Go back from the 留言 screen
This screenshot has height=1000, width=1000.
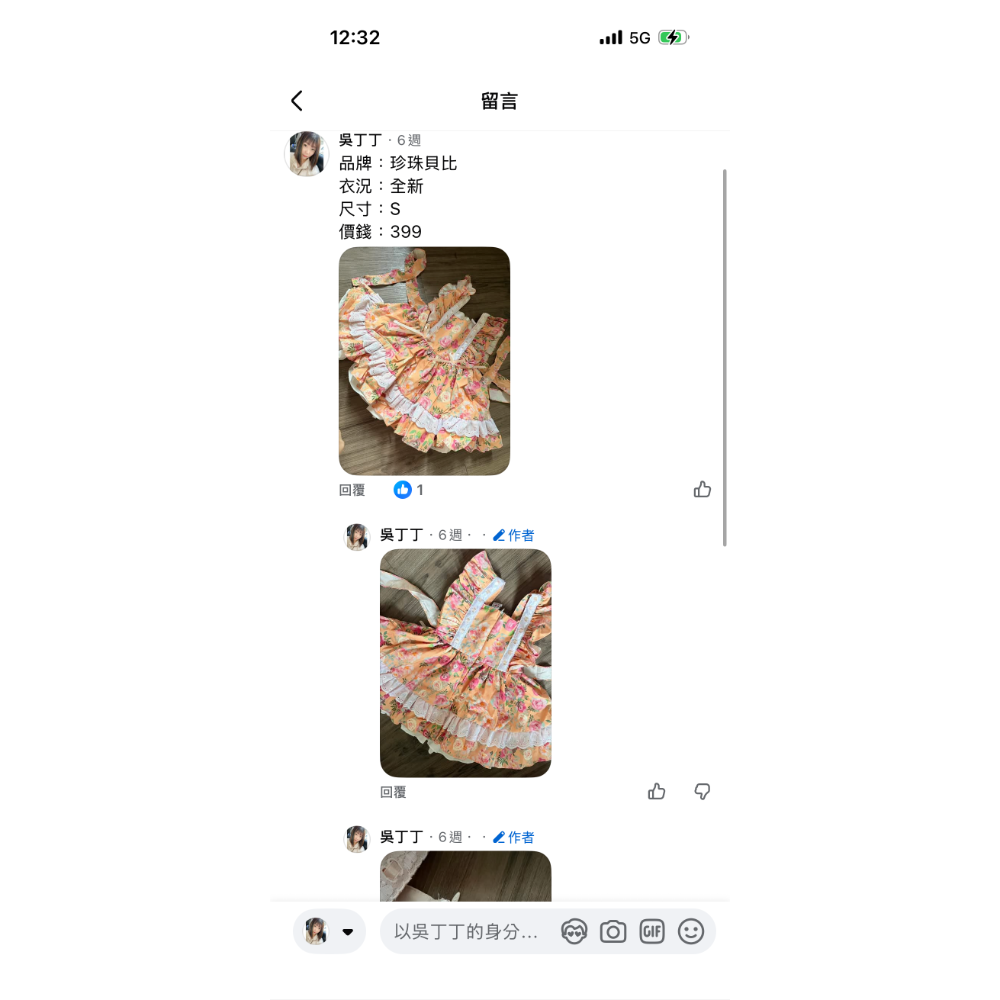coord(297,101)
